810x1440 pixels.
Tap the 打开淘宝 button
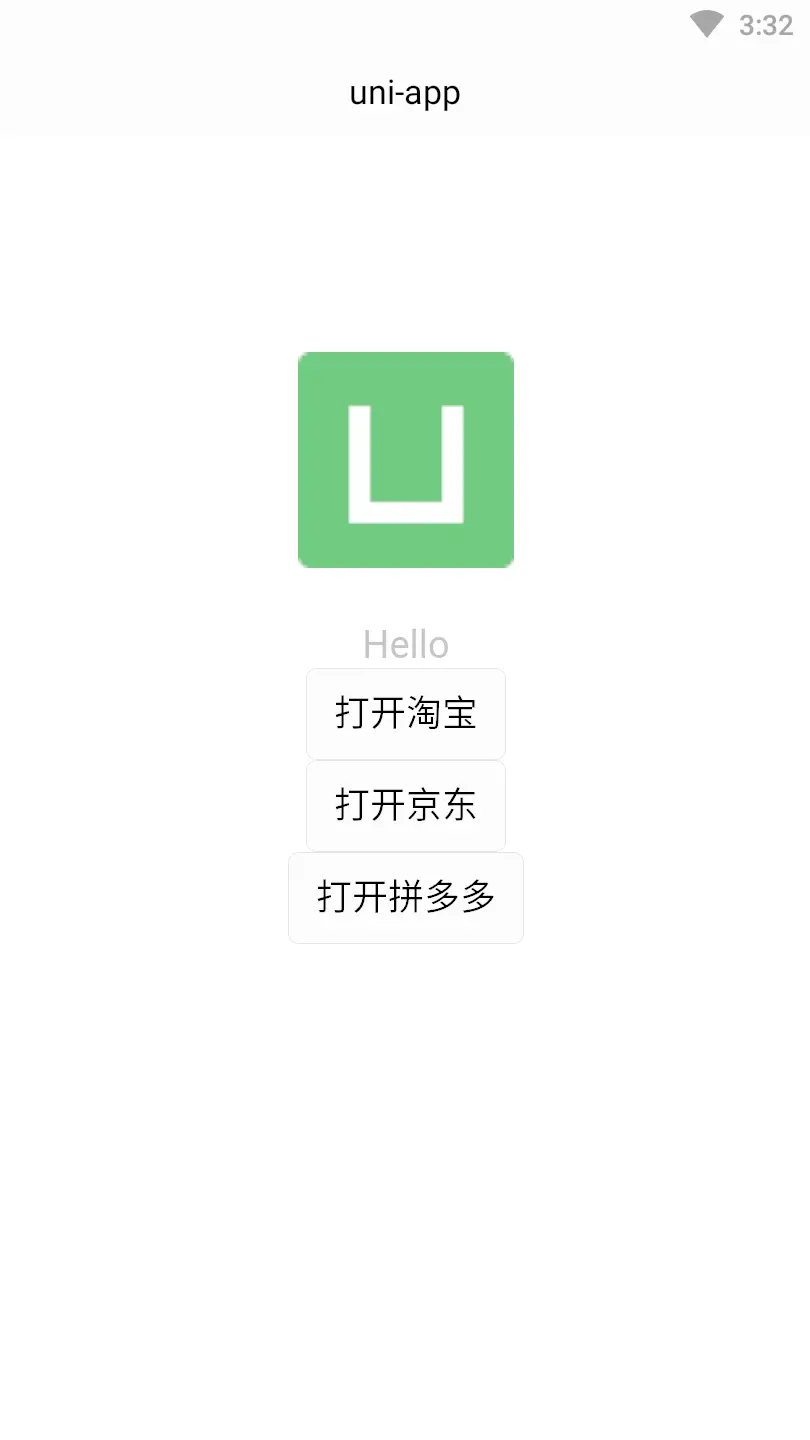405,714
